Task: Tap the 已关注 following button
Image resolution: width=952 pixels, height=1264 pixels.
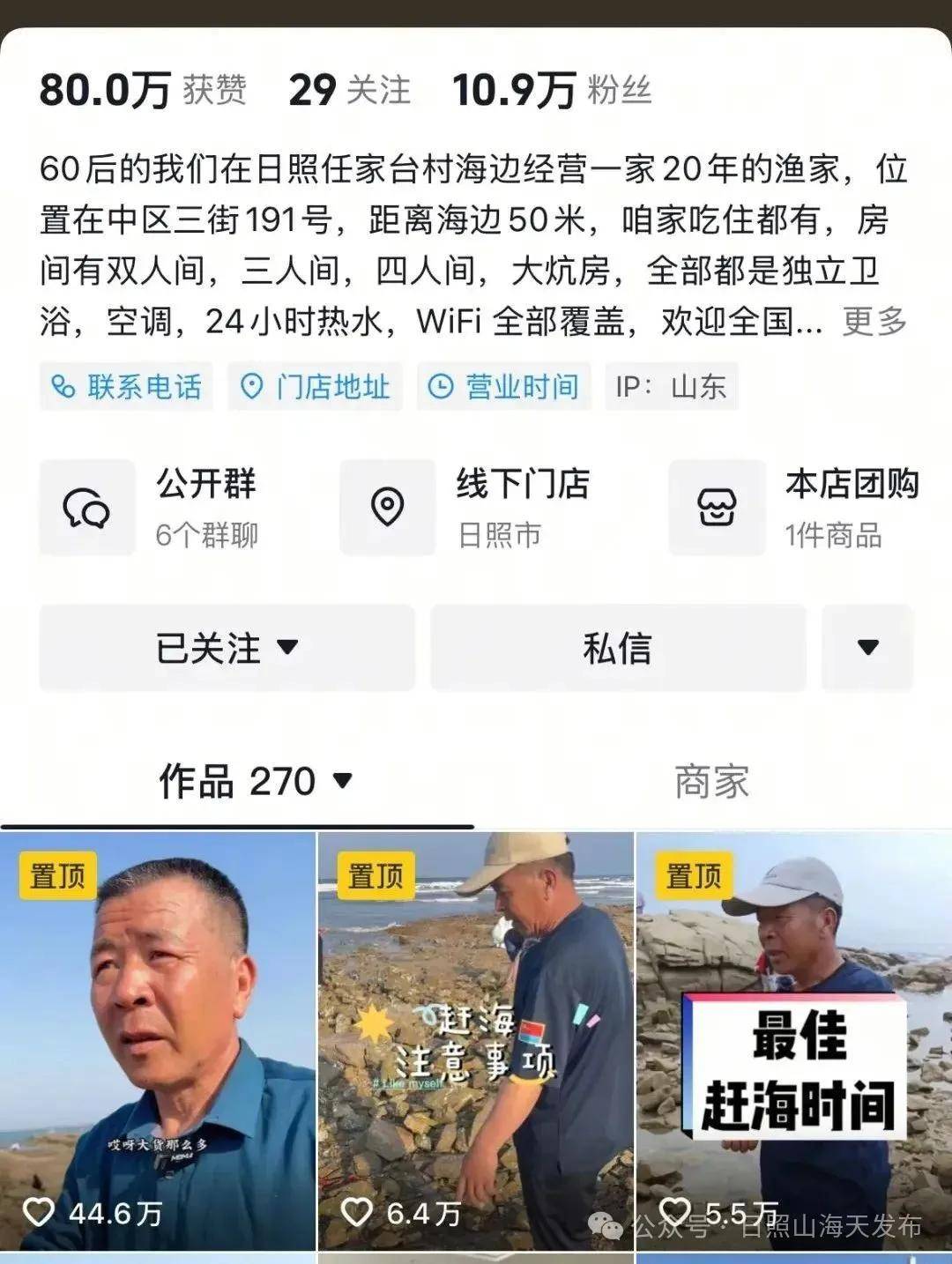Action: (227, 648)
